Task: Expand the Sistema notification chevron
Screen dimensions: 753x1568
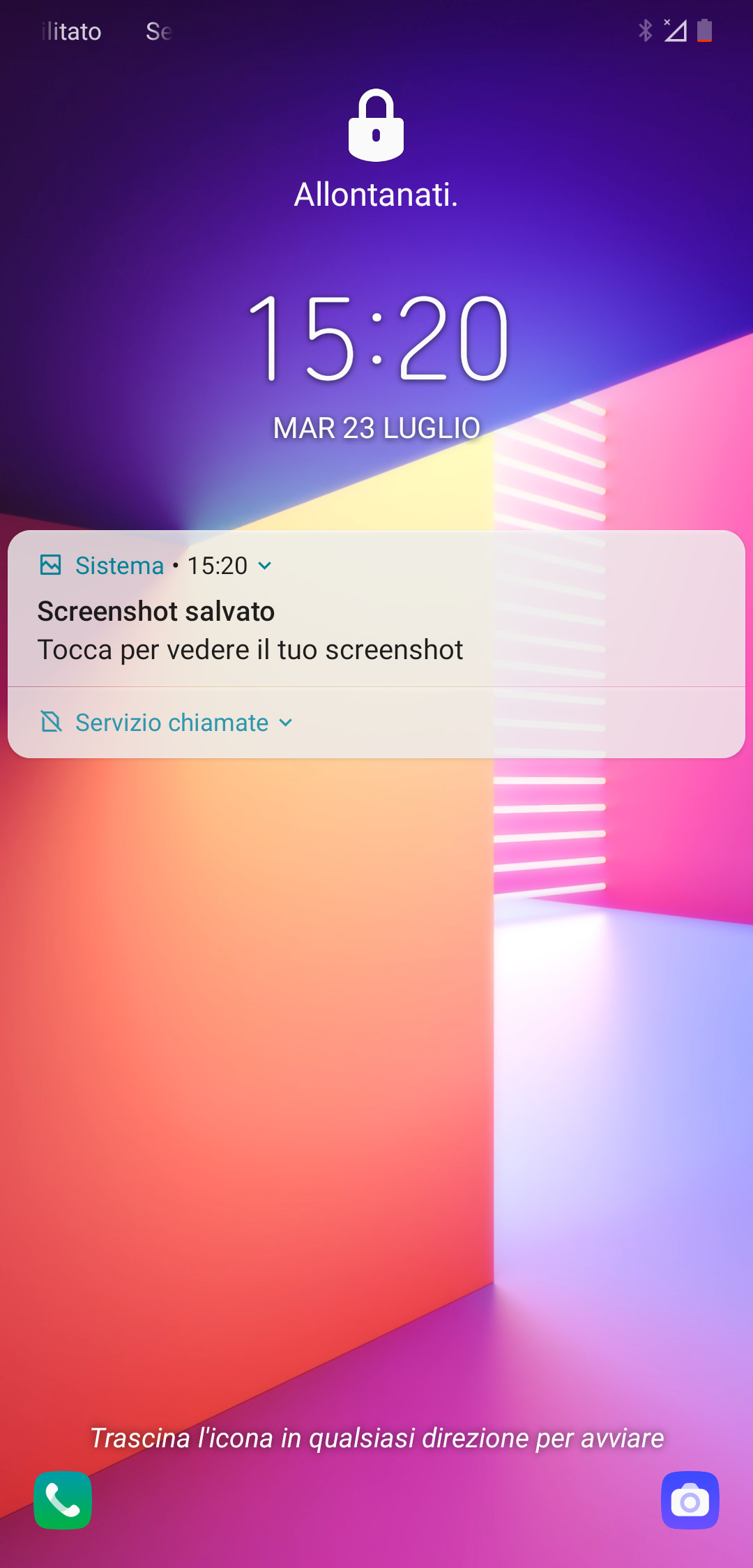Action: [x=265, y=566]
